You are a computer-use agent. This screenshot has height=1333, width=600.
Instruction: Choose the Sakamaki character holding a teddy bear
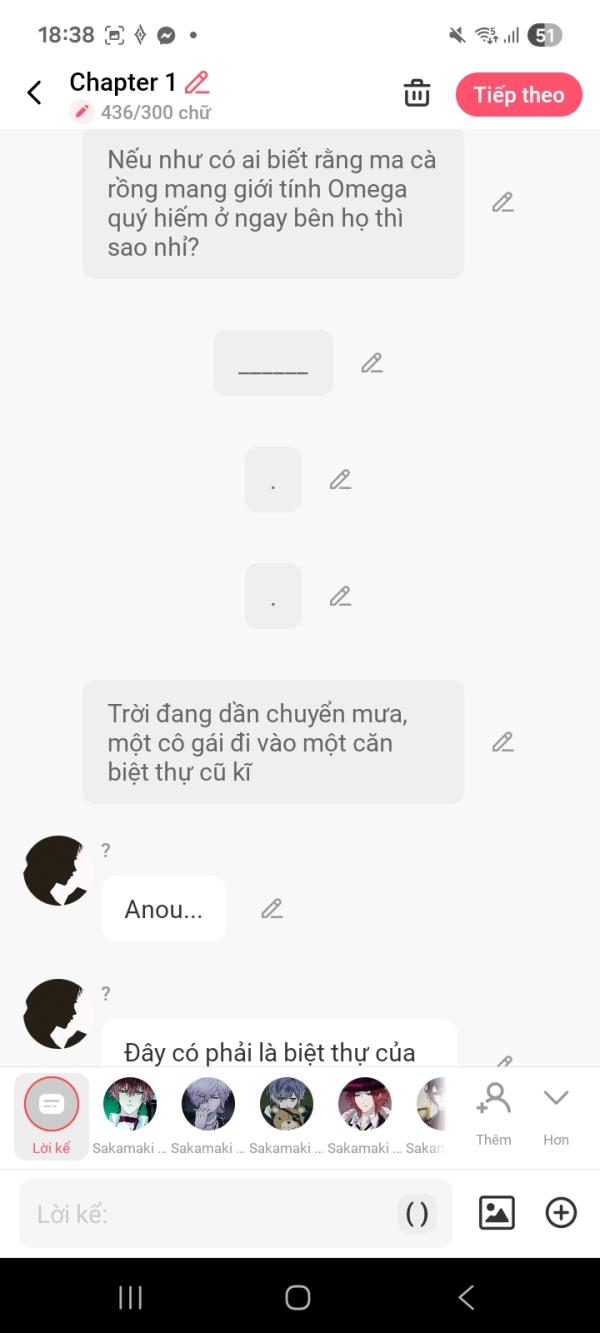click(286, 1116)
